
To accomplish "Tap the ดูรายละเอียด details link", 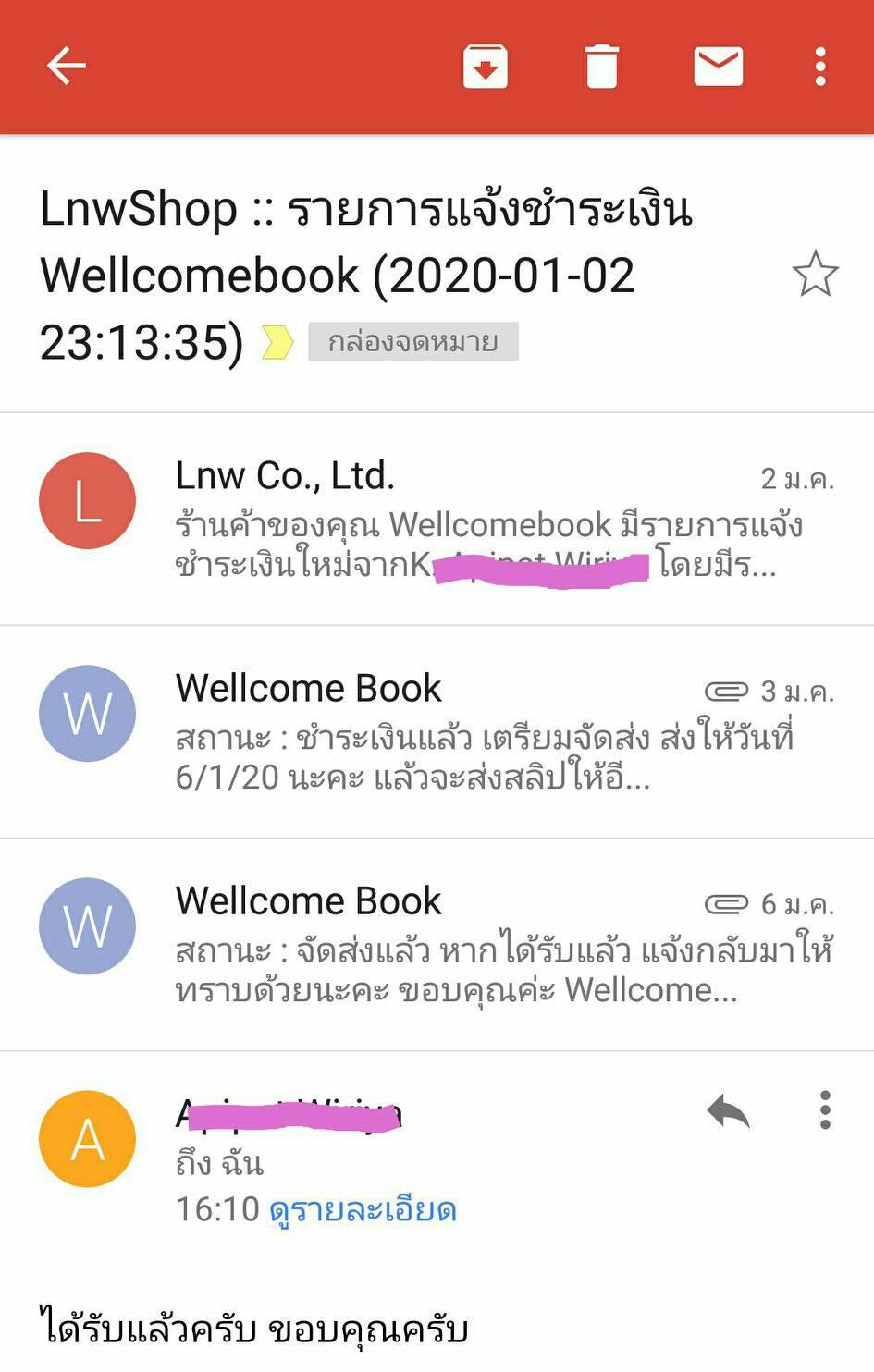I will tap(363, 1210).
